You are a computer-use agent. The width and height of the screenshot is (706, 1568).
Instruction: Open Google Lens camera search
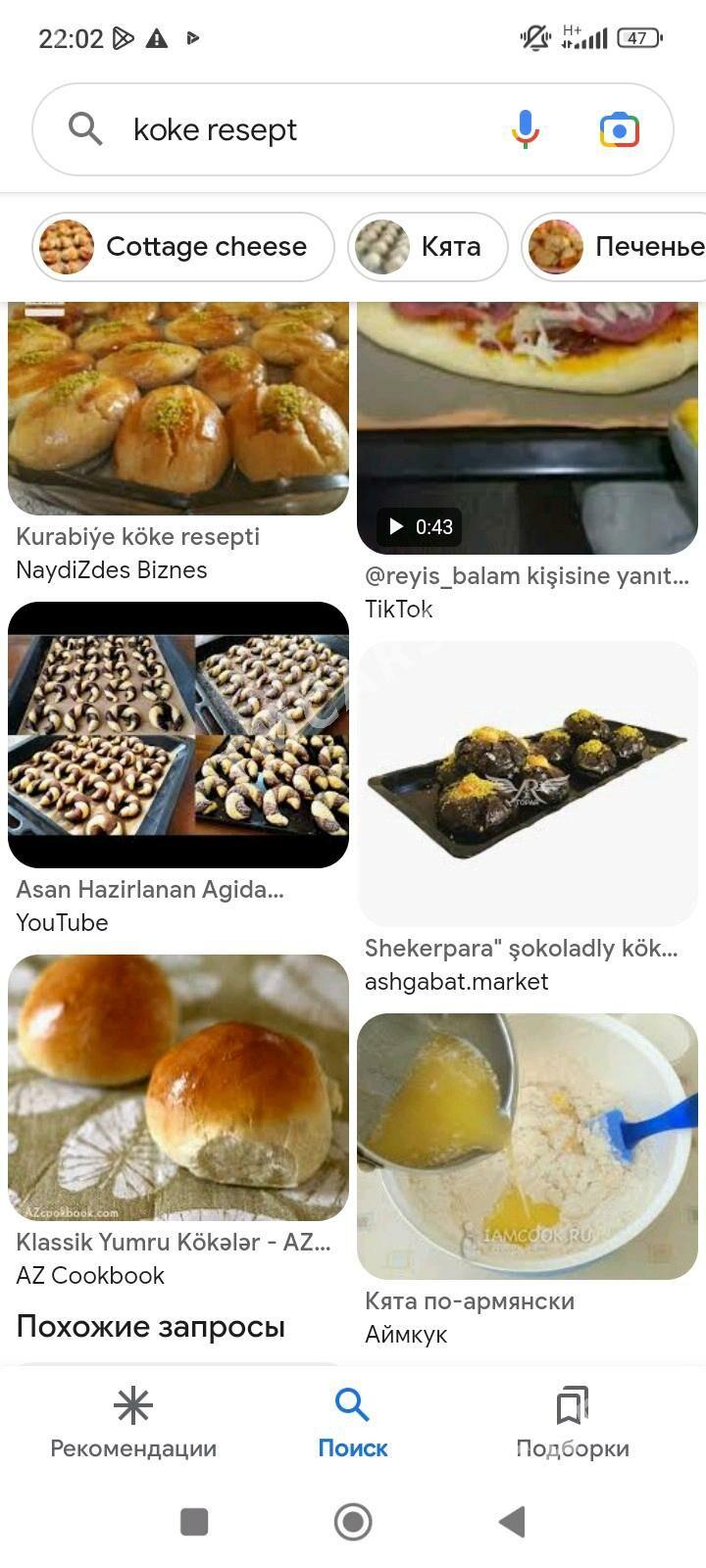point(620,129)
